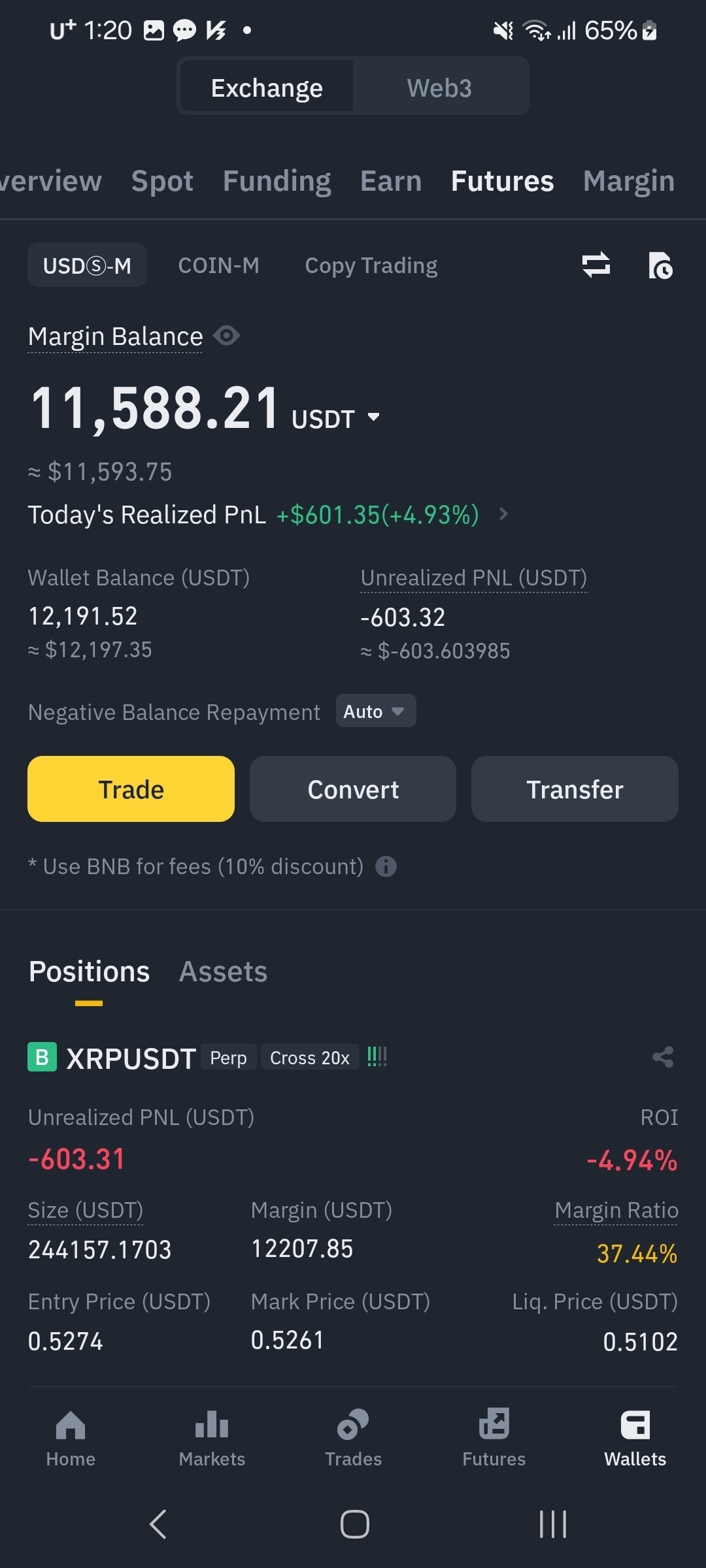The height and width of the screenshot is (1568, 706).
Task: Go to Markets in bottom navigation
Action: 212,1437
